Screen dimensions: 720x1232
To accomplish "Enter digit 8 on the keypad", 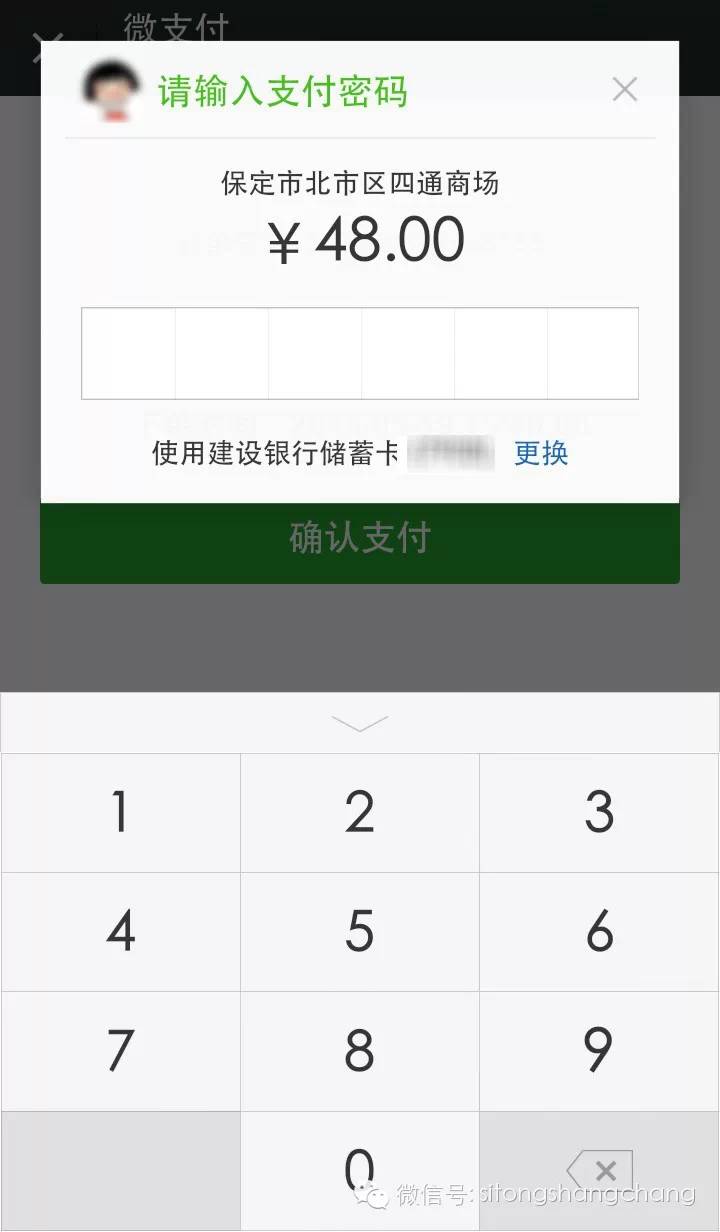I will (x=360, y=1051).
